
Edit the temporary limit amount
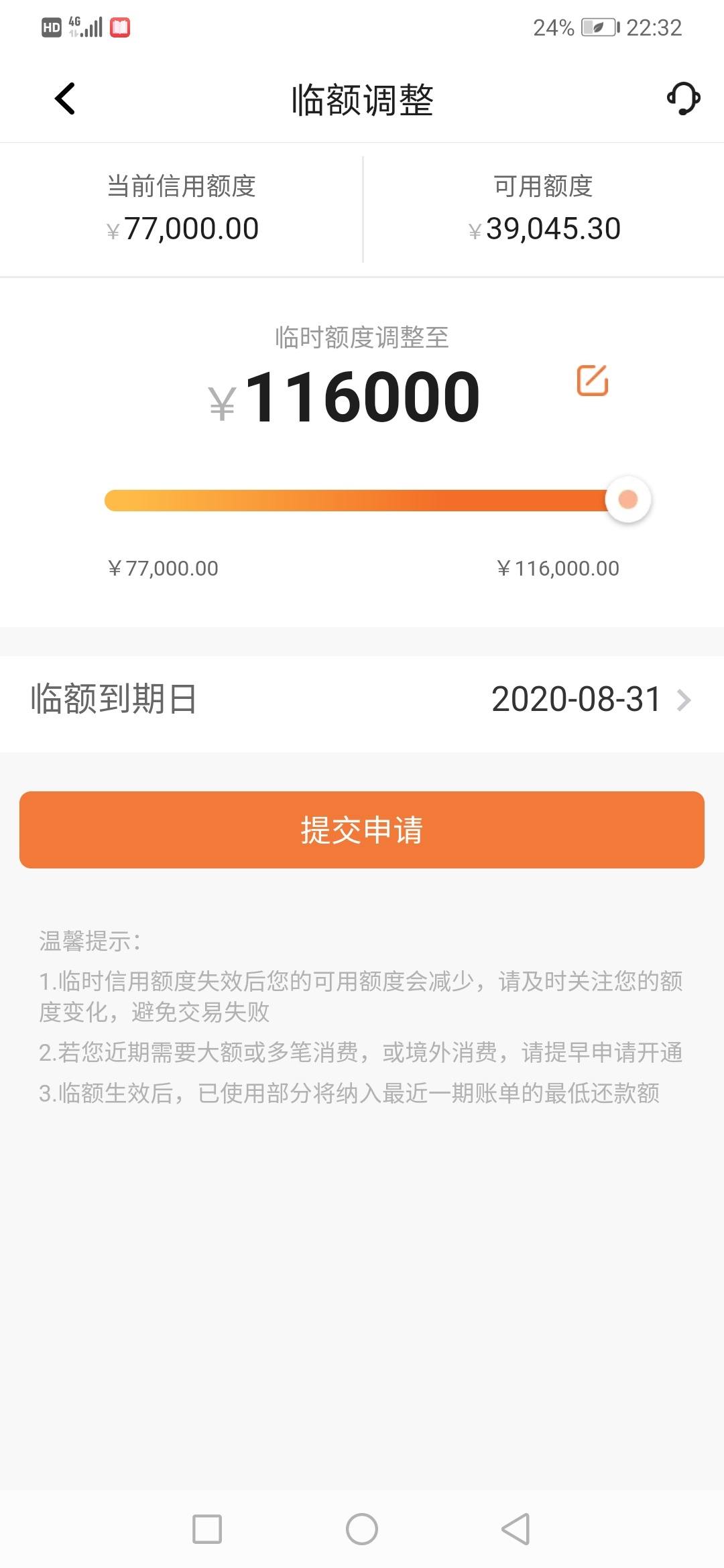593,381
